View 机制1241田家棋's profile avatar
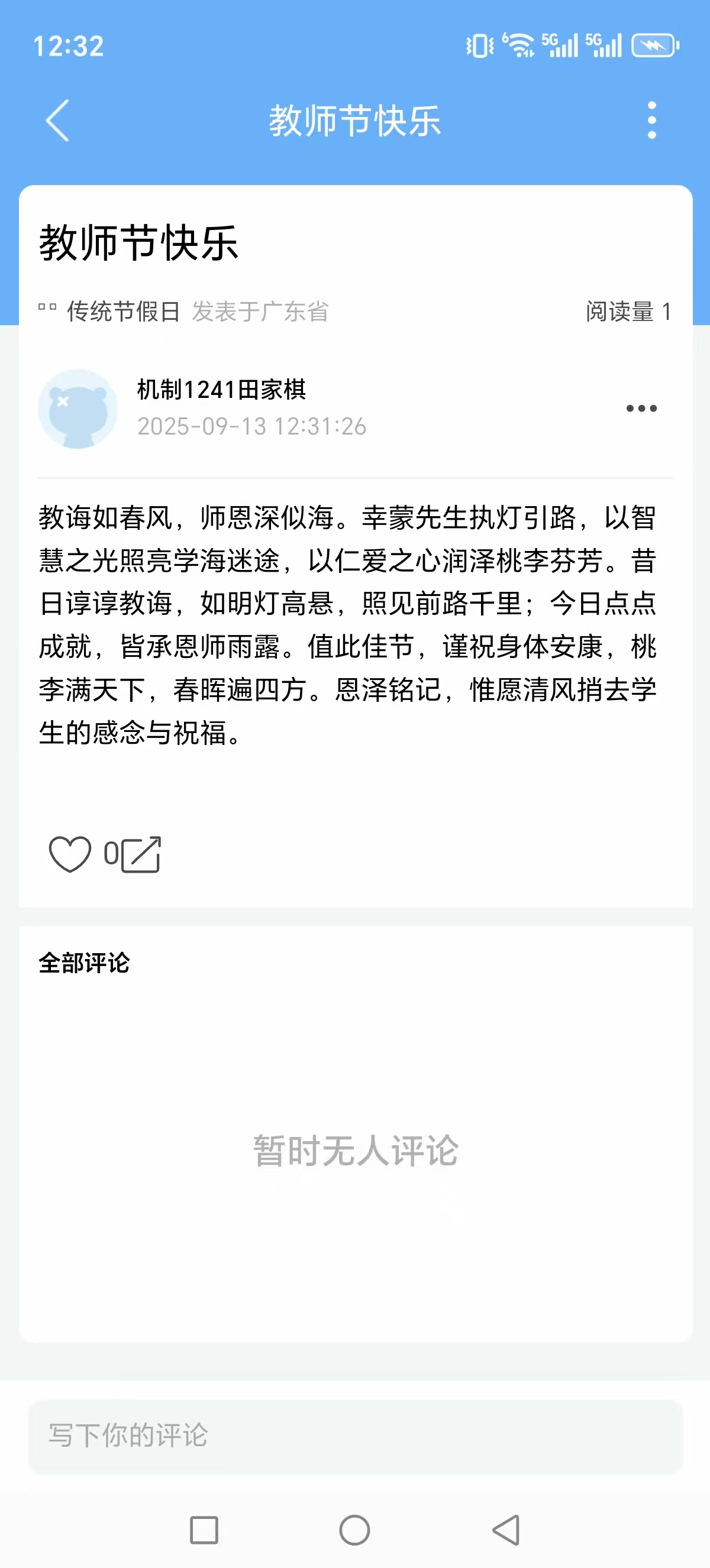This screenshot has height=1568, width=710. click(x=78, y=409)
